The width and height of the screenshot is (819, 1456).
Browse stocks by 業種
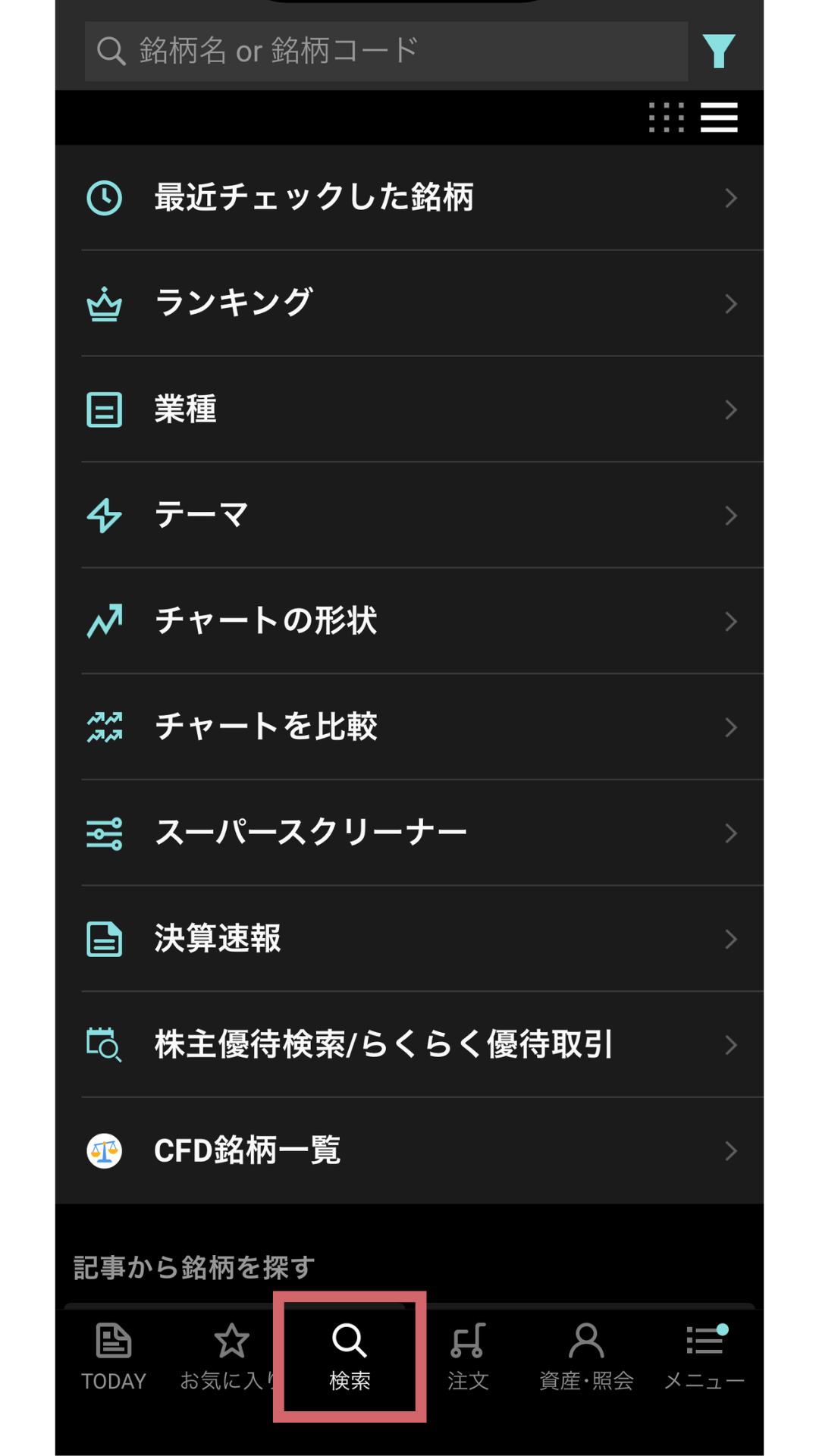pos(409,409)
